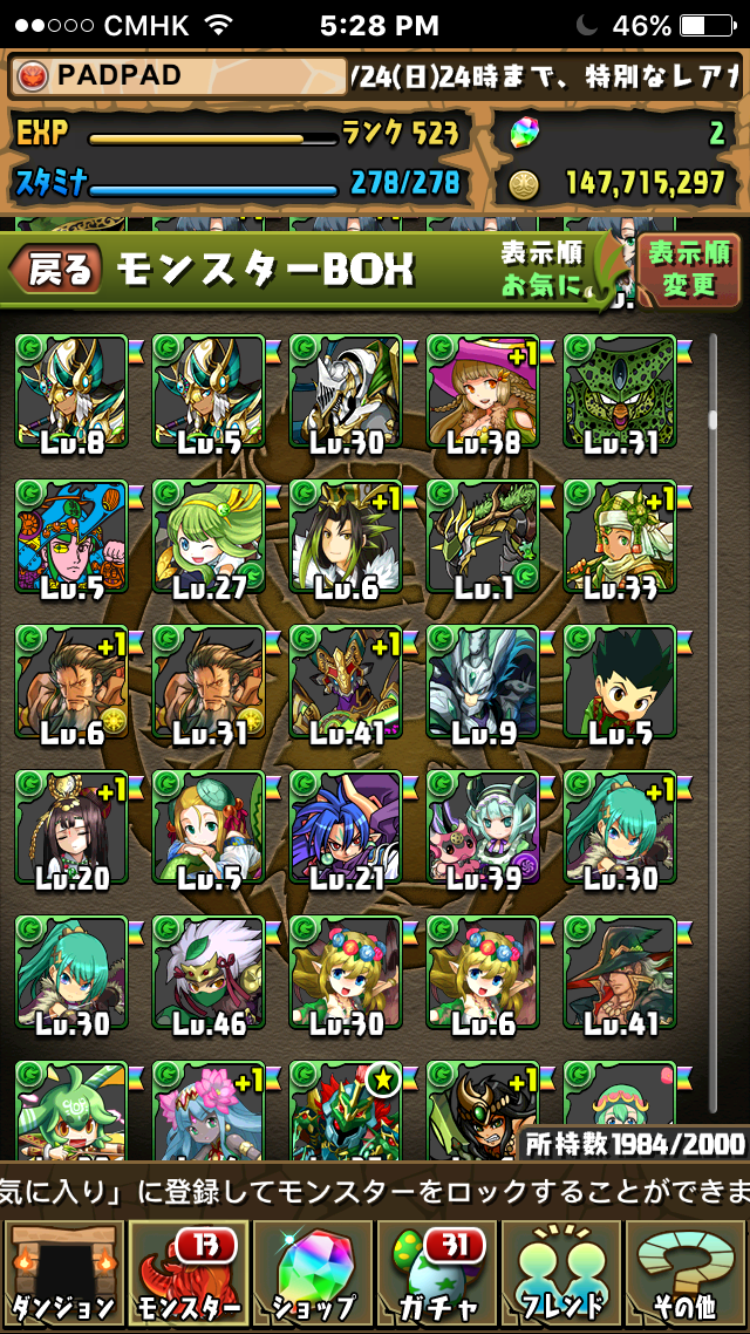750x1334 pixels.
Task: Select the Lv.9 silver armored monster
Action: [483, 683]
